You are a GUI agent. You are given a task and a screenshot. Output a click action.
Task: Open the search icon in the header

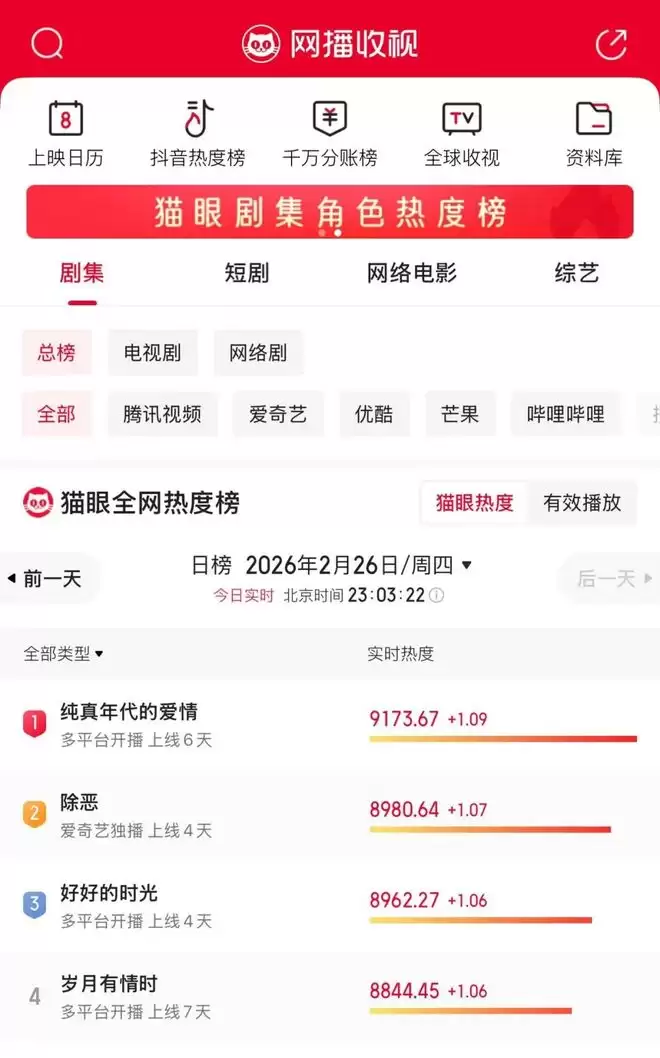click(x=47, y=44)
